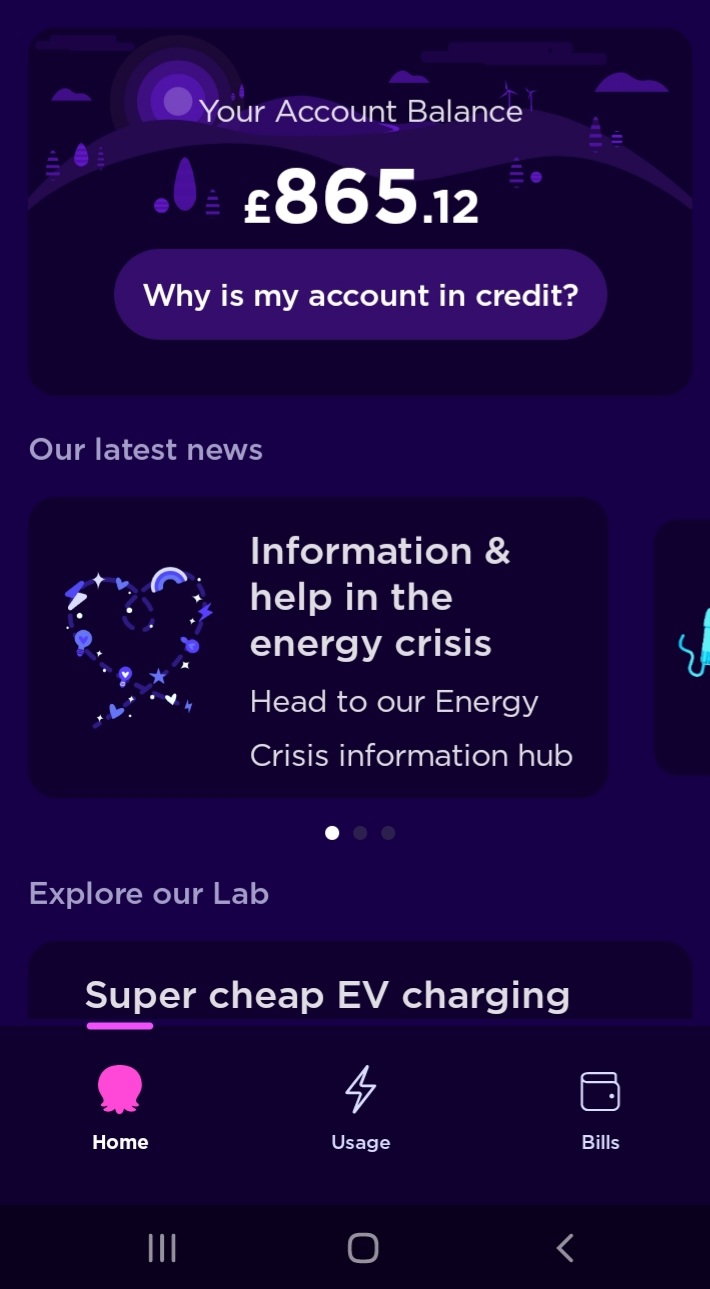Open the recent apps view
Image resolution: width=710 pixels, height=1289 pixels.
coord(162,1247)
